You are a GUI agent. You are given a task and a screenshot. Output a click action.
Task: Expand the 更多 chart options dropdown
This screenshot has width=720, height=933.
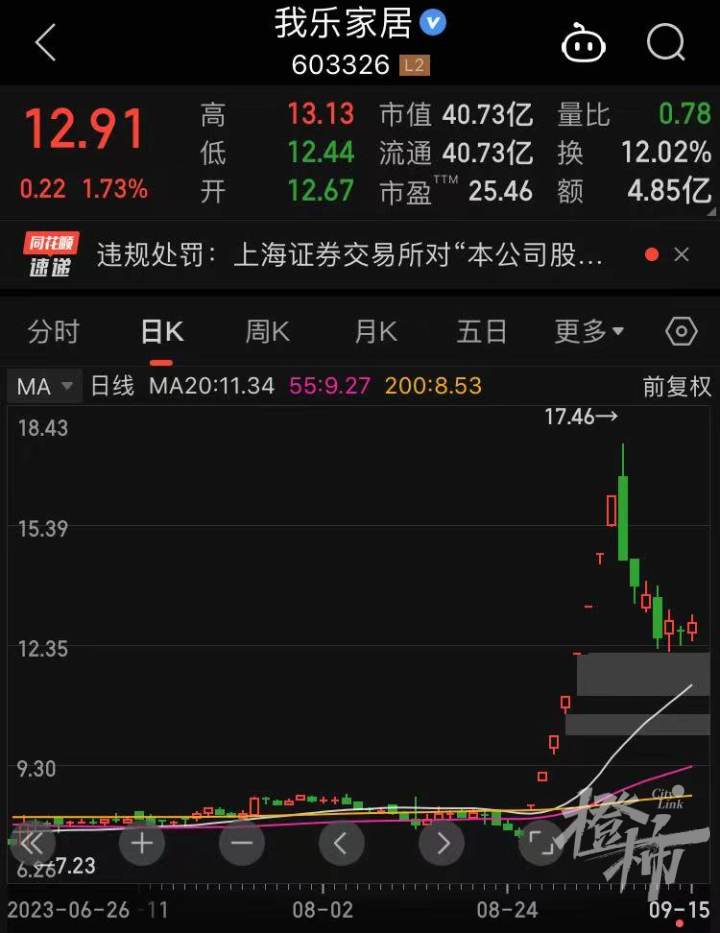click(x=589, y=332)
